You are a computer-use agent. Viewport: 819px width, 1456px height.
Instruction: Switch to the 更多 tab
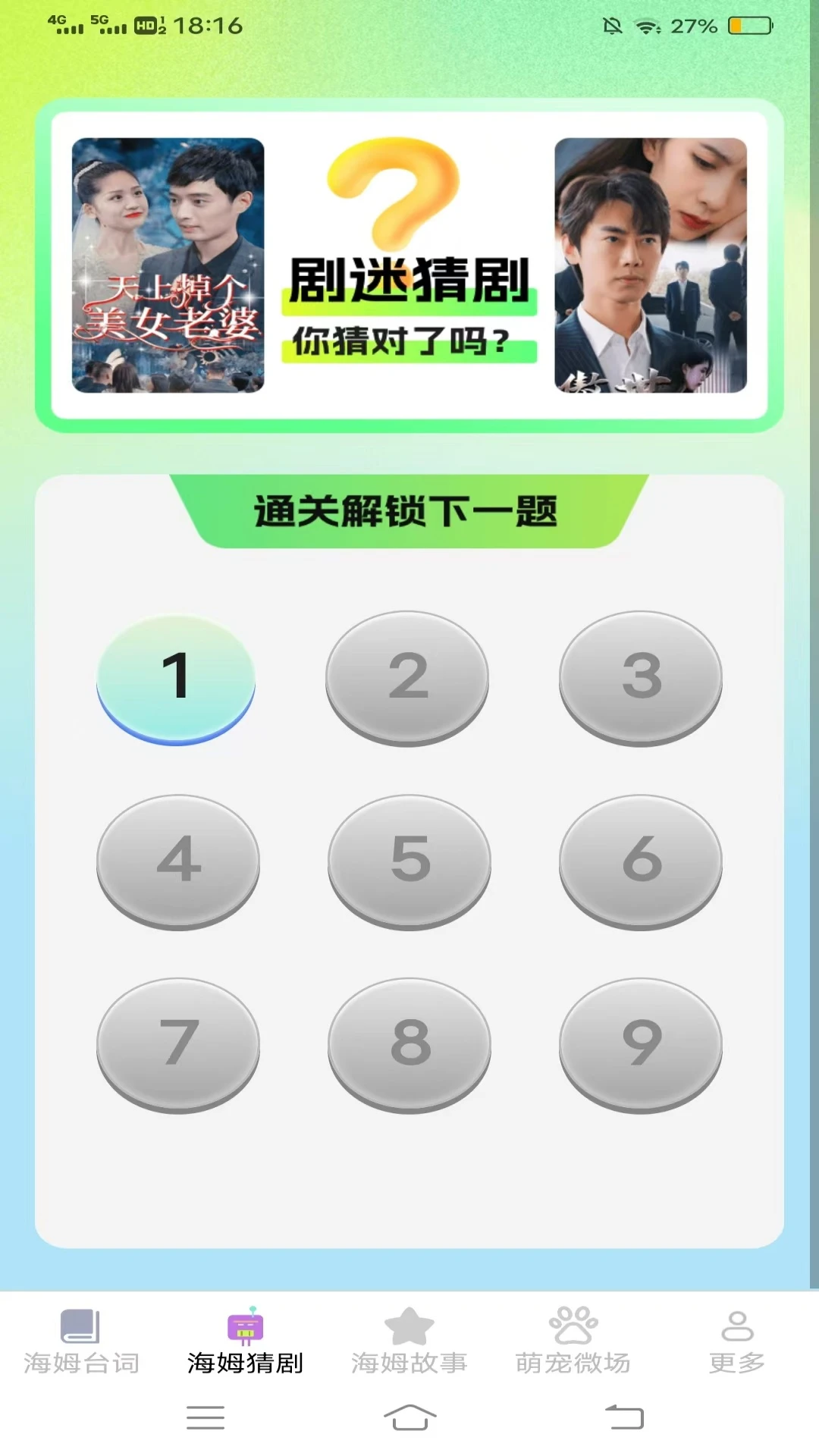pos(736,1342)
